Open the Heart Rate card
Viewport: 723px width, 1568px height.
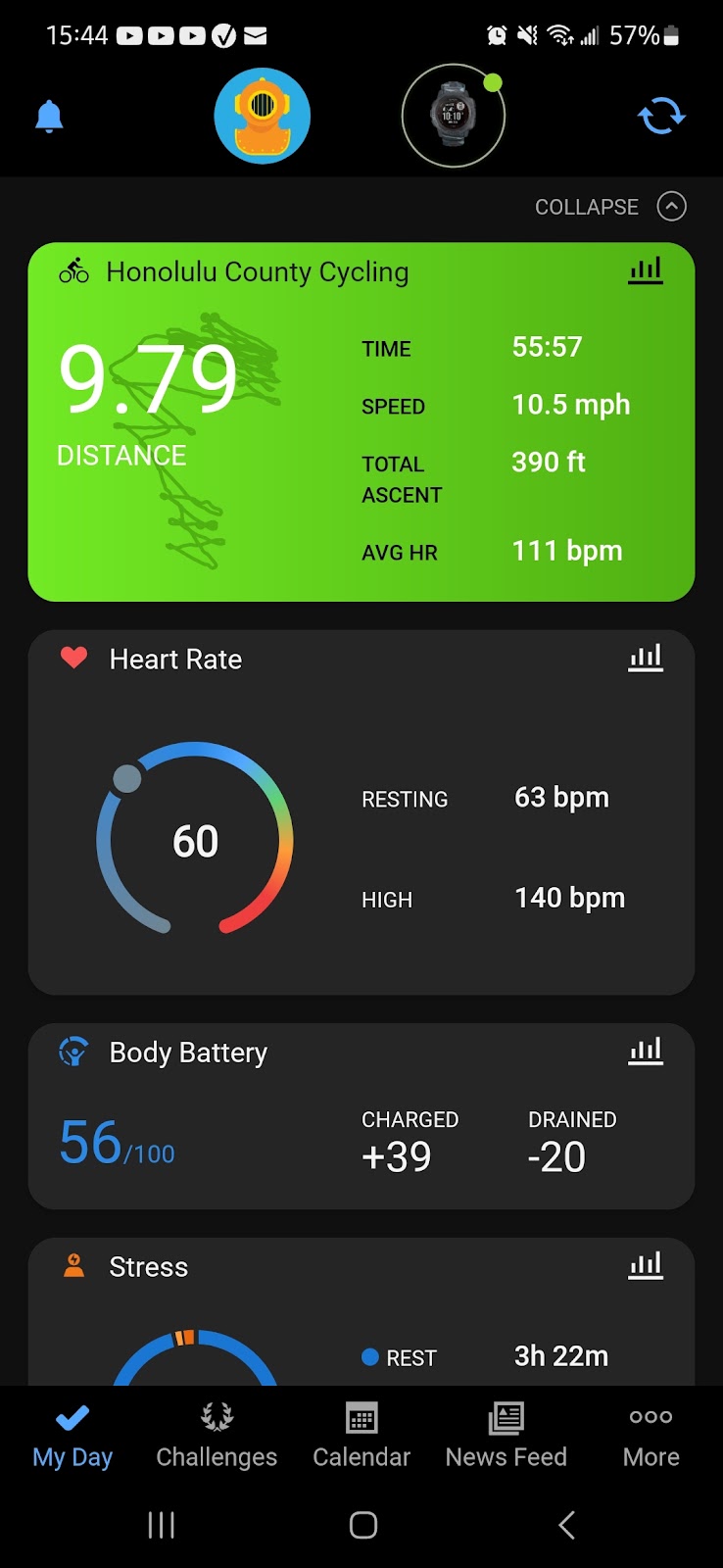point(361,812)
